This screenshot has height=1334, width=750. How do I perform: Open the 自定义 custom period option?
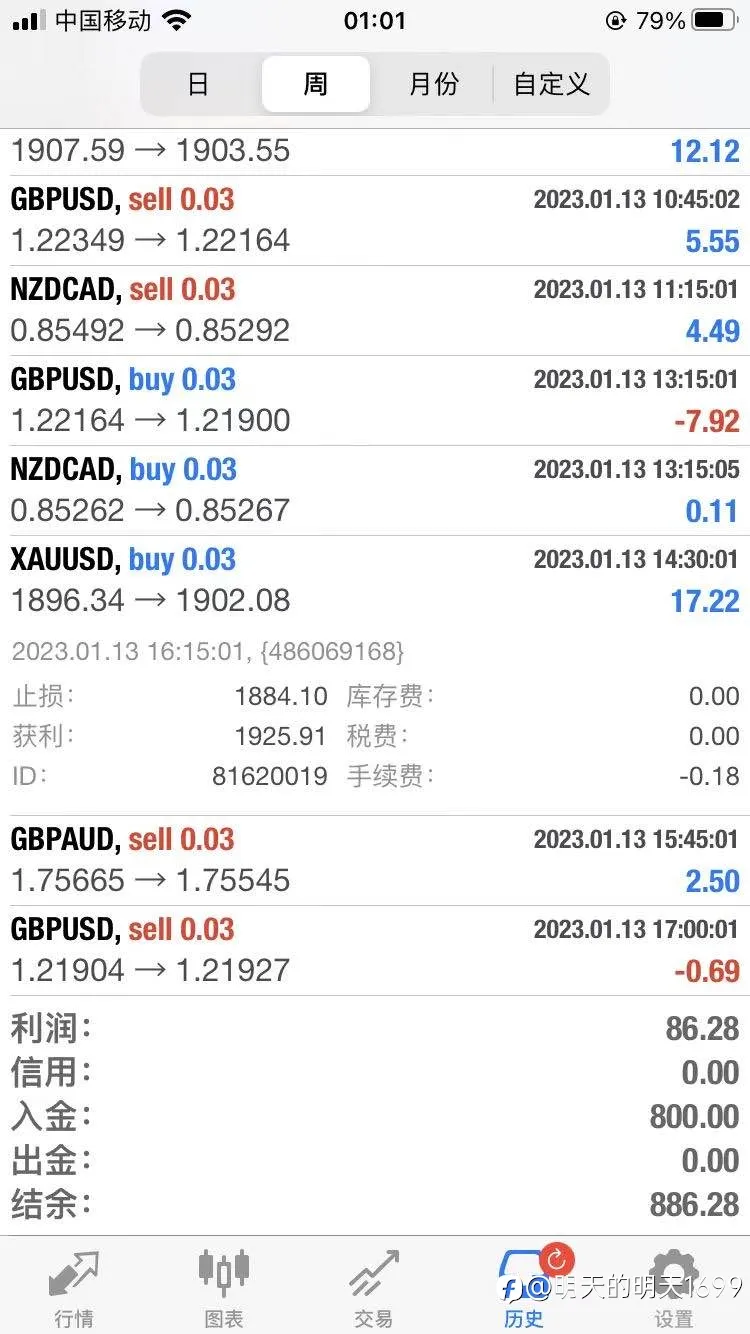coord(551,84)
